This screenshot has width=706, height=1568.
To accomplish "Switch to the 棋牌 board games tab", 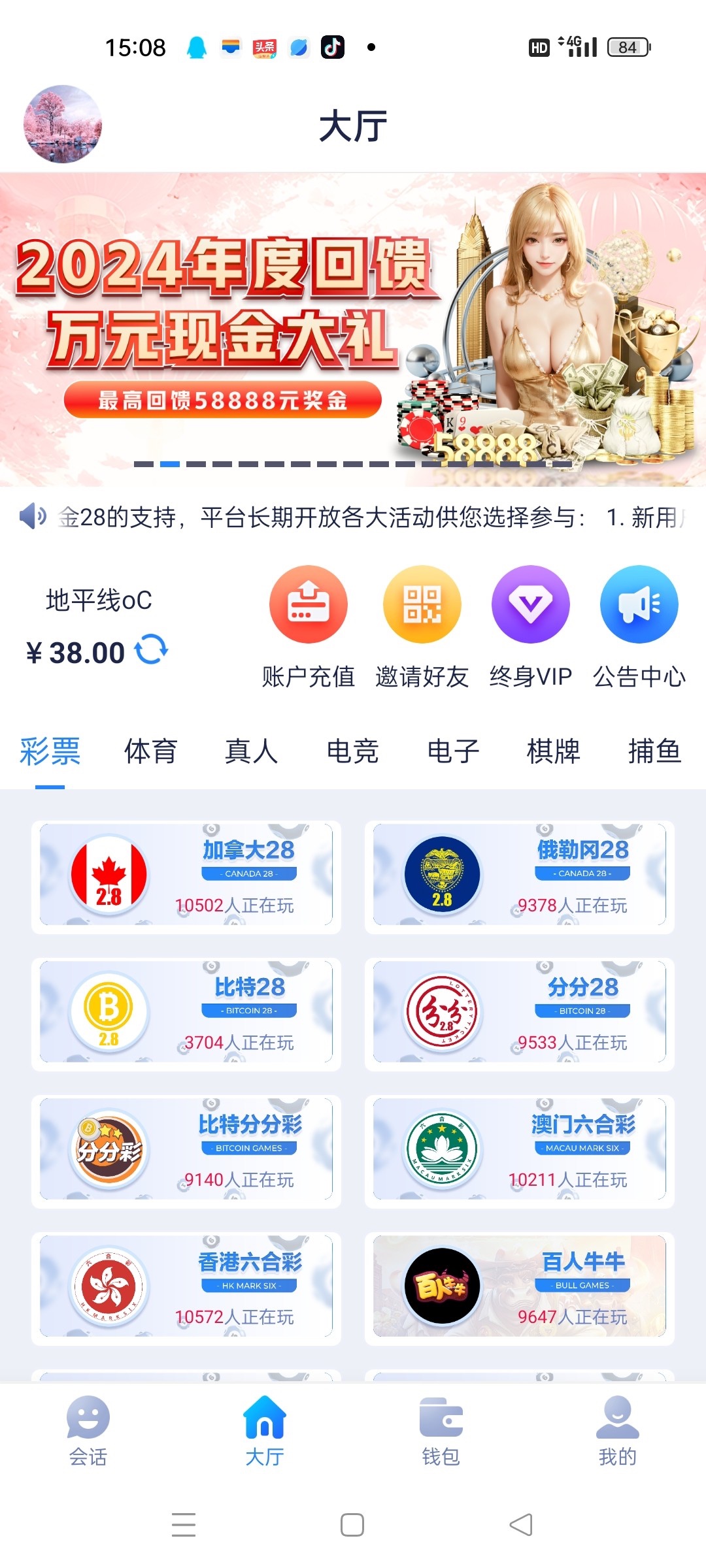I will click(553, 751).
